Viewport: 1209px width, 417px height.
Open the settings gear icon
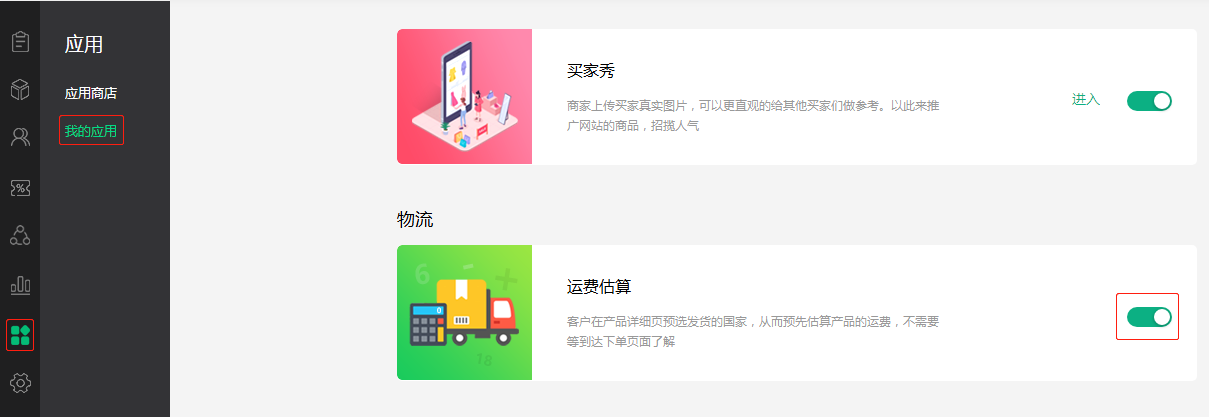coord(20,383)
